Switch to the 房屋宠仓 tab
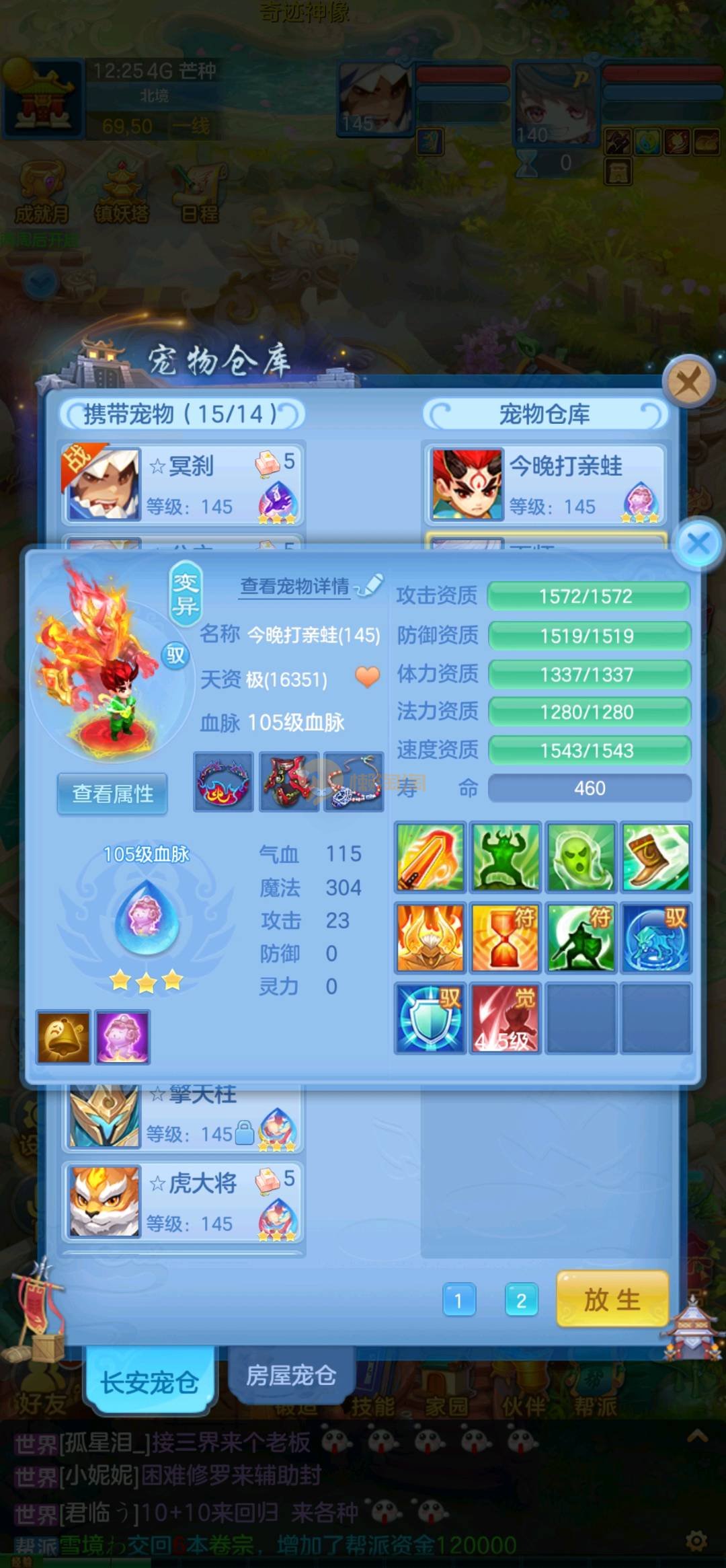The height and width of the screenshot is (1568, 726). (x=290, y=1376)
